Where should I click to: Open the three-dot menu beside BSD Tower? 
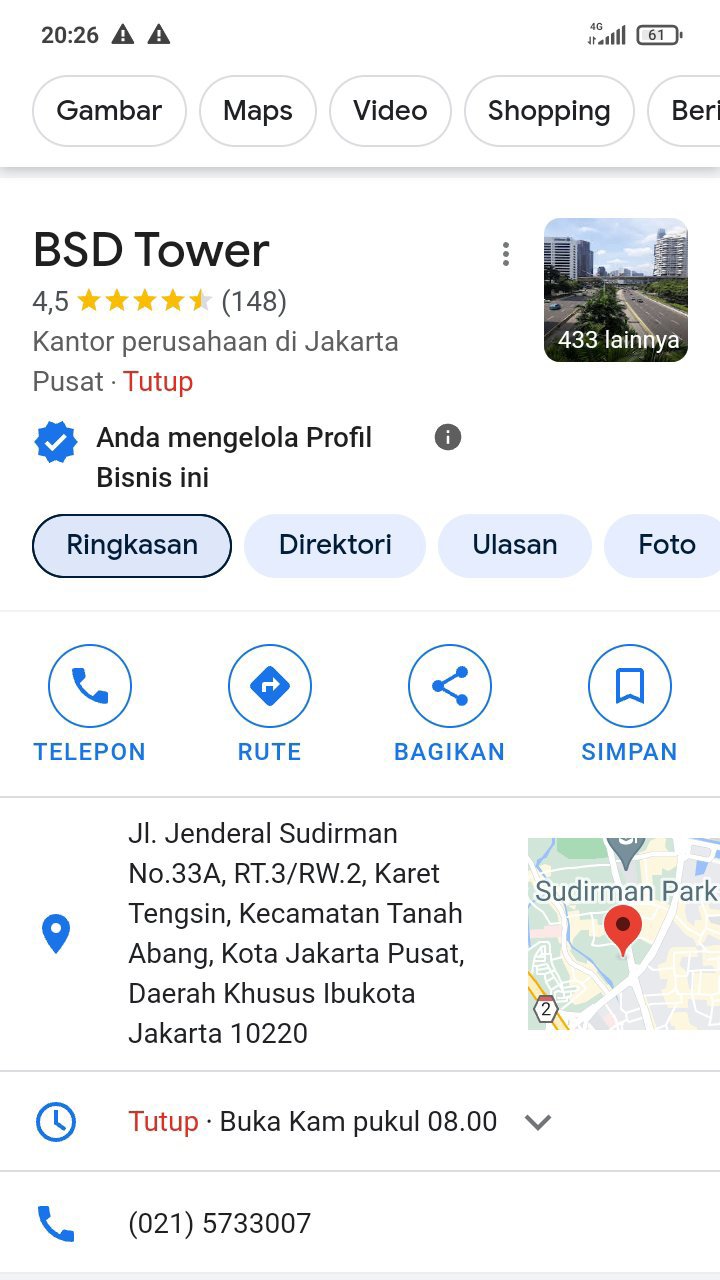click(506, 254)
